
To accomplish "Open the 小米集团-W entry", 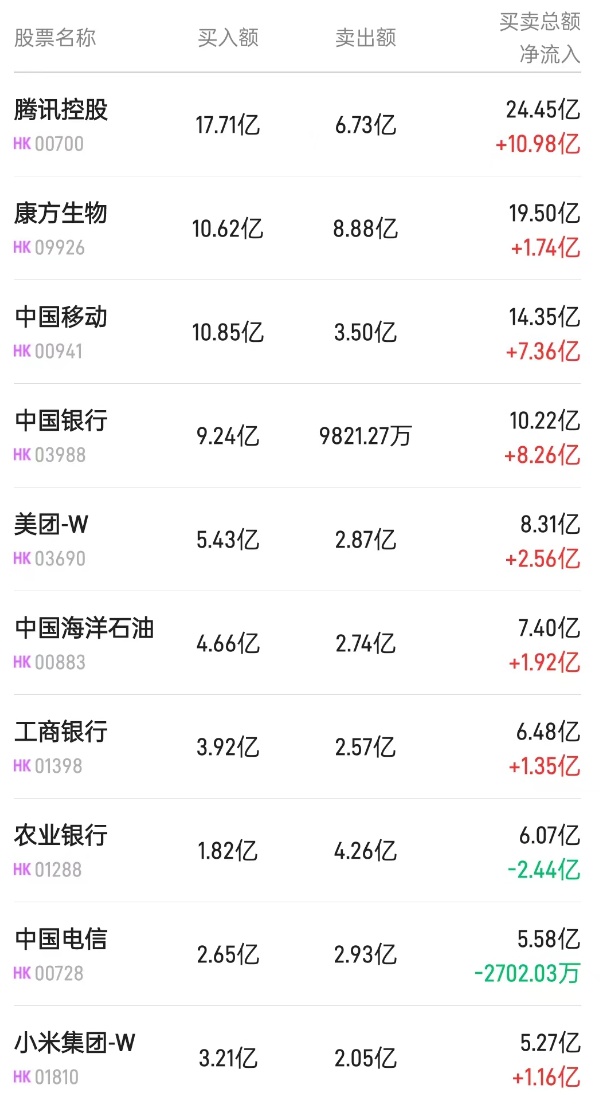I will click(x=75, y=1044).
